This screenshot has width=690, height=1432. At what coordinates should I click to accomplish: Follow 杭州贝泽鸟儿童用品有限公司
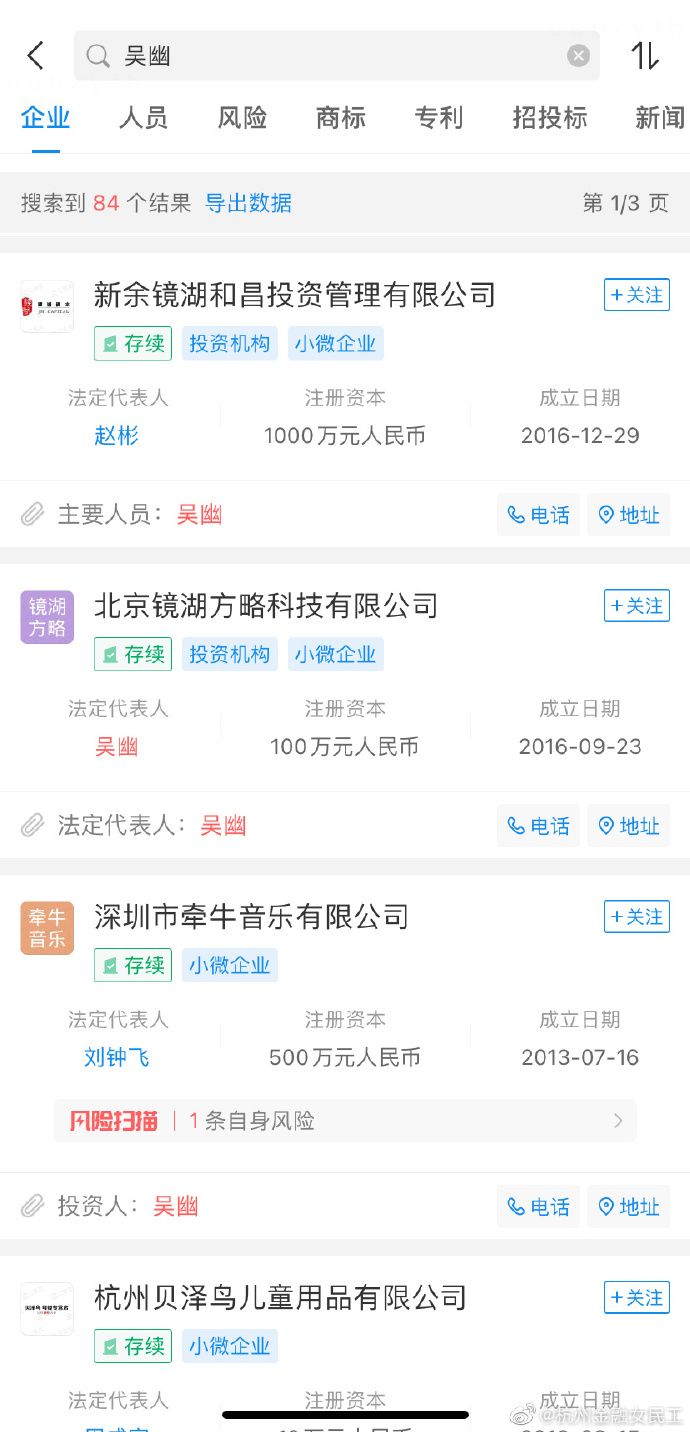click(636, 1298)
